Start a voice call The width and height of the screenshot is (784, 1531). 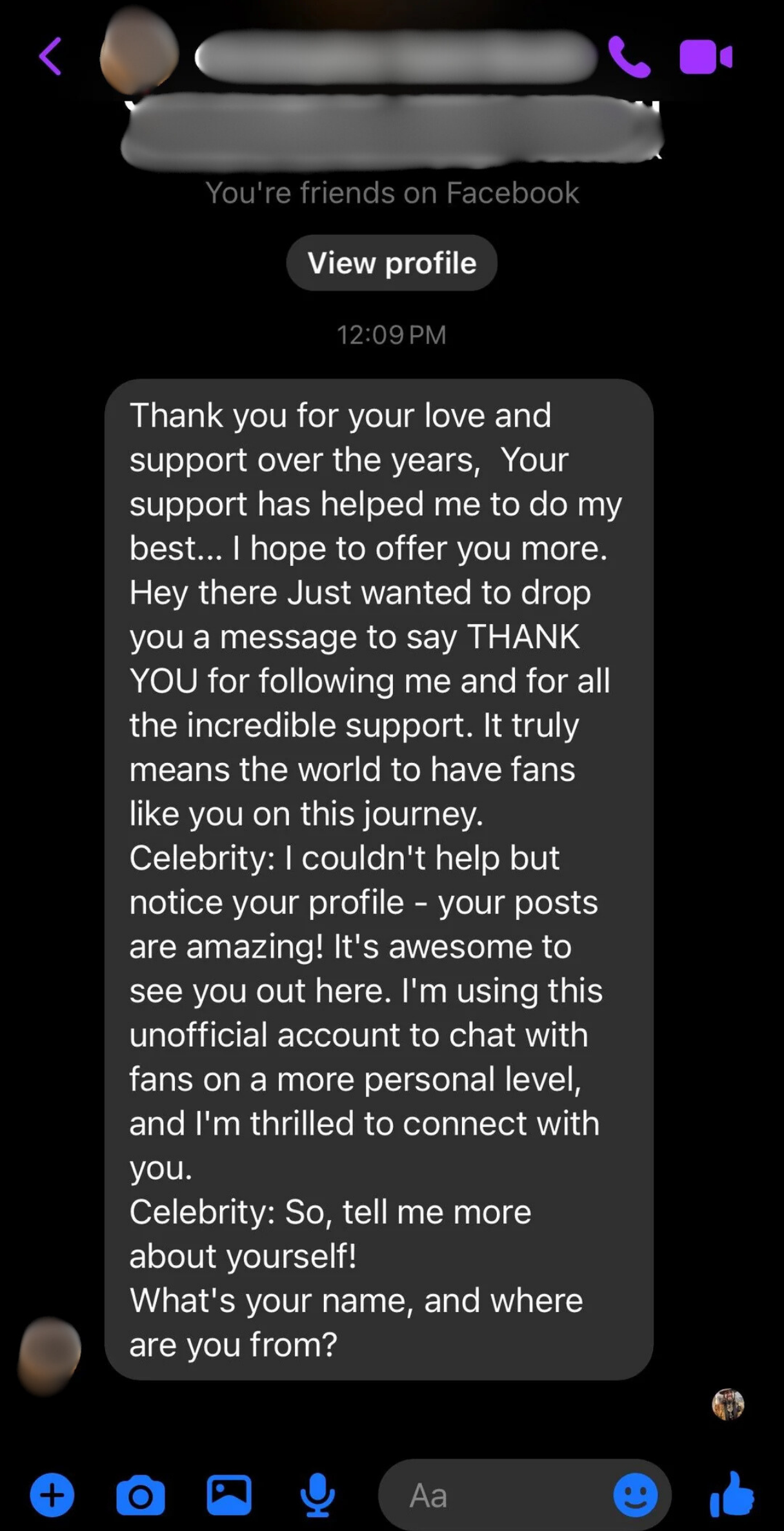point(628,57)
